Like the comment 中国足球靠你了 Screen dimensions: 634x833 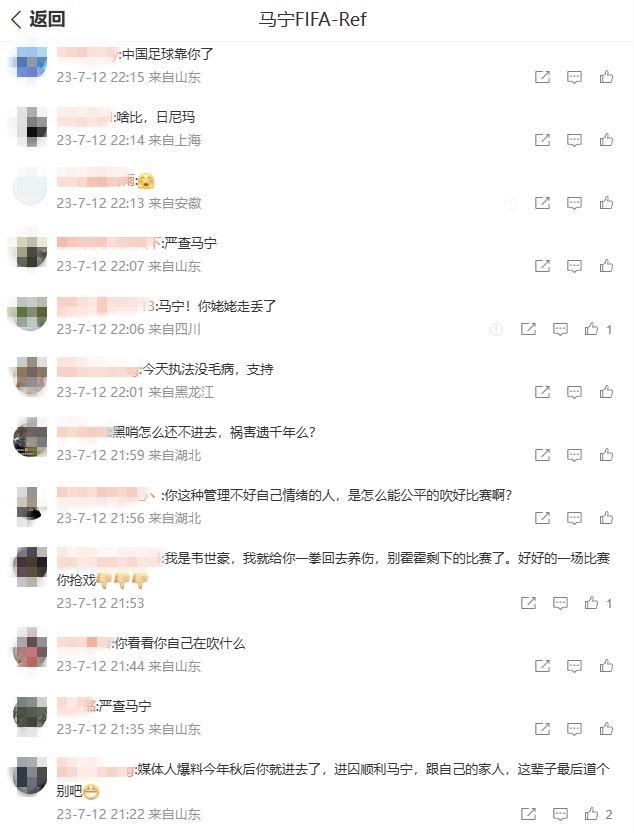click(606, 77)
